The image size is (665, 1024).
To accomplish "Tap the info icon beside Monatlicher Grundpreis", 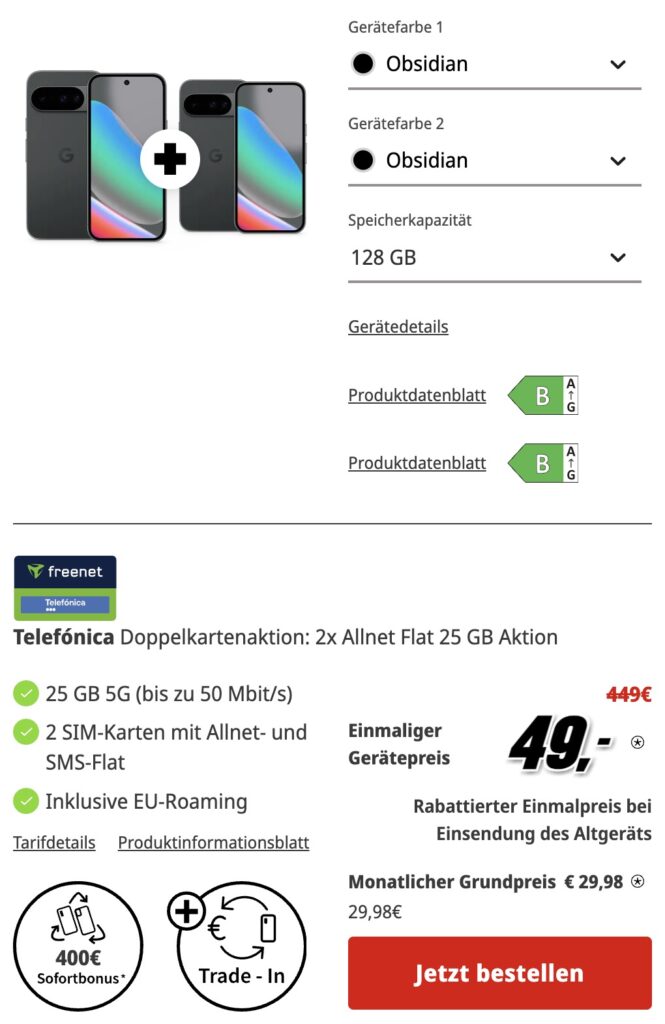I will (x=638, y=881).
